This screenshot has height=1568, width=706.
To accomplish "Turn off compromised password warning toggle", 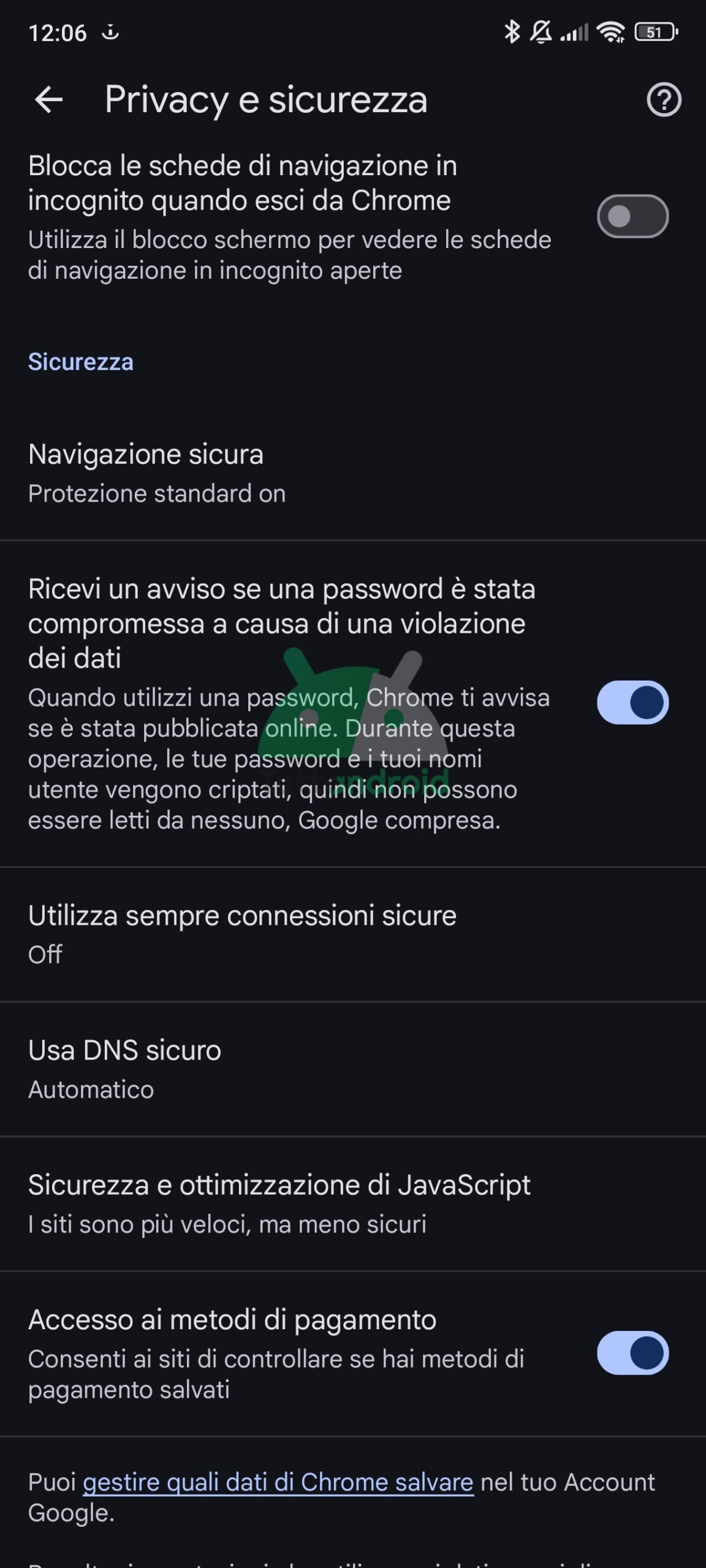I will point(632,703).
